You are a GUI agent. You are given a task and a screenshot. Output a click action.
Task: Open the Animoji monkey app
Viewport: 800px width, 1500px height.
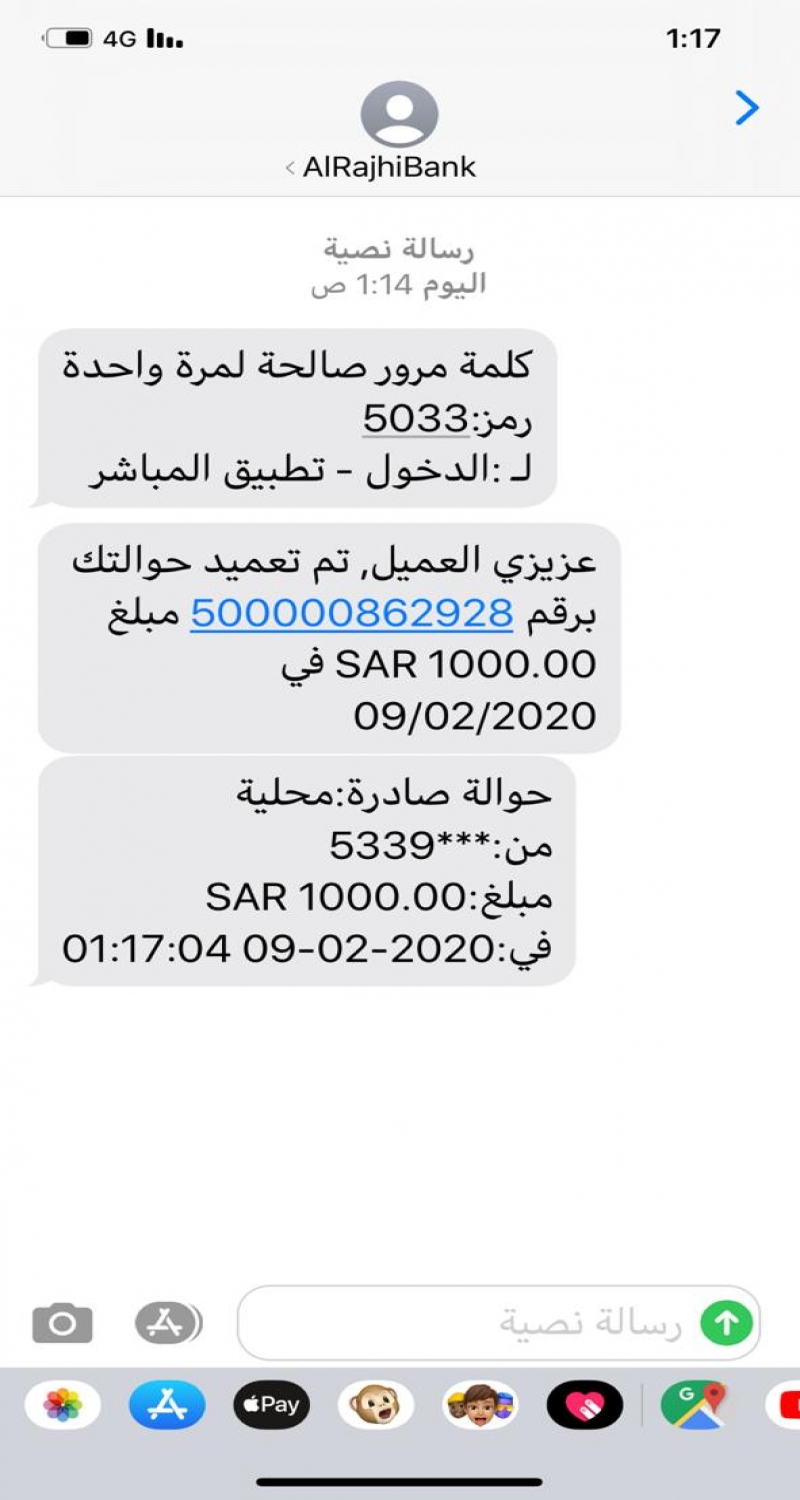[x=376, y=1405]
